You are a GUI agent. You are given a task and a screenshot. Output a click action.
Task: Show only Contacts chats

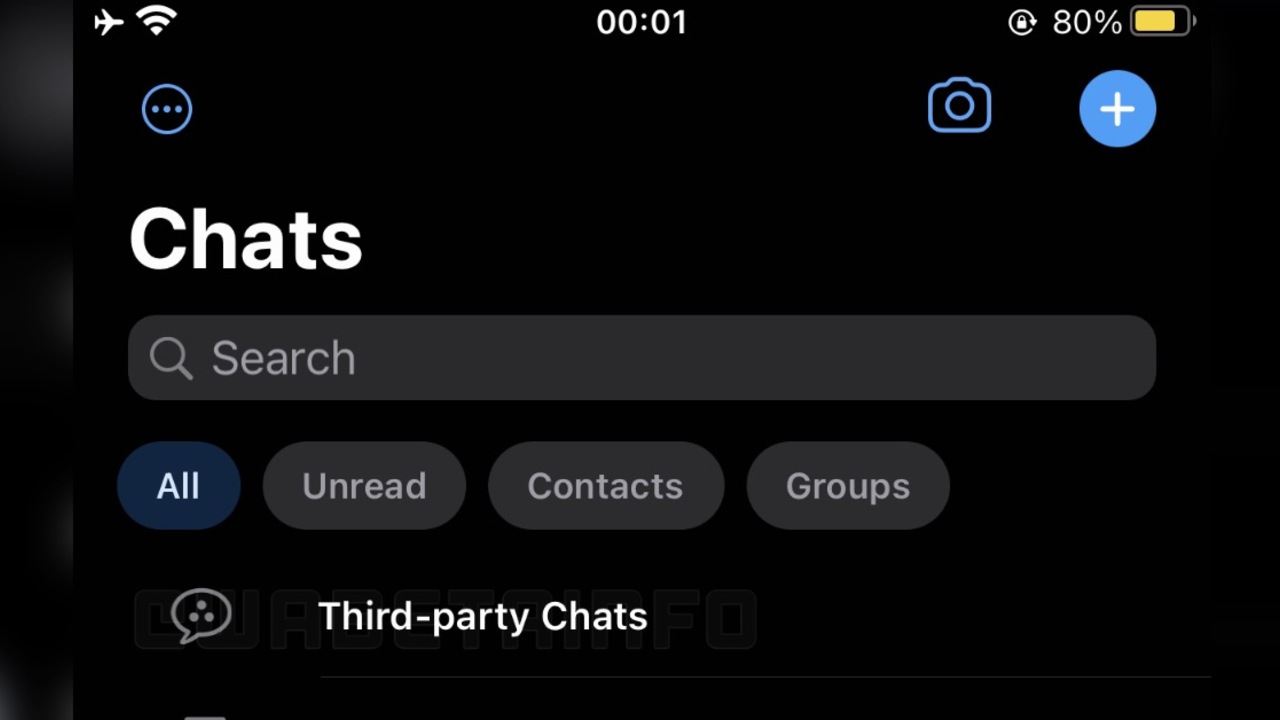pyautogui.click(x=605, y=486)
